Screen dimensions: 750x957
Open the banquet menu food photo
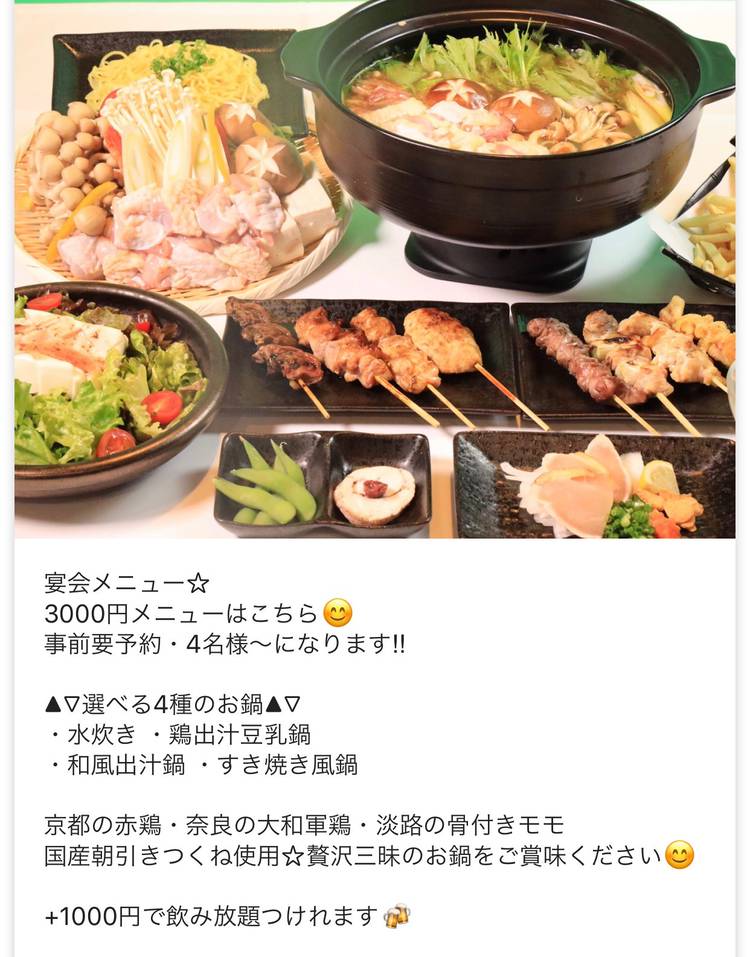click(x=375, y=270)
